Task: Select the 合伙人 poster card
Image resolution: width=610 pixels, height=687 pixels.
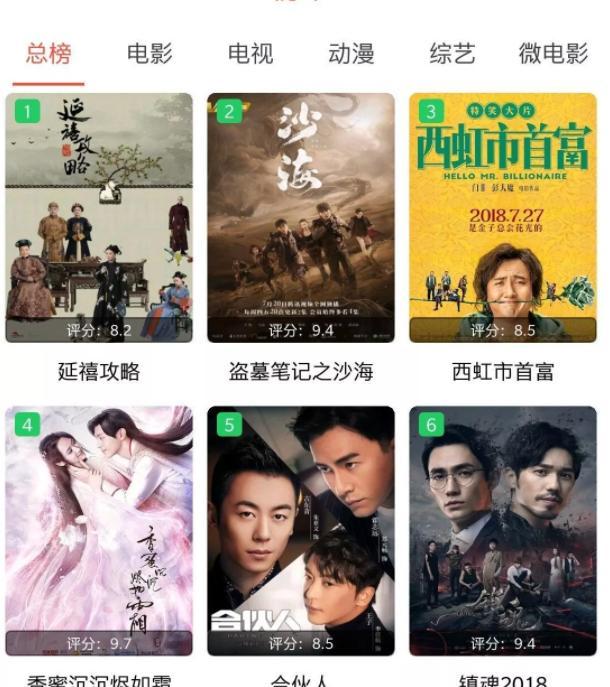Action: [x=301, y=530]
